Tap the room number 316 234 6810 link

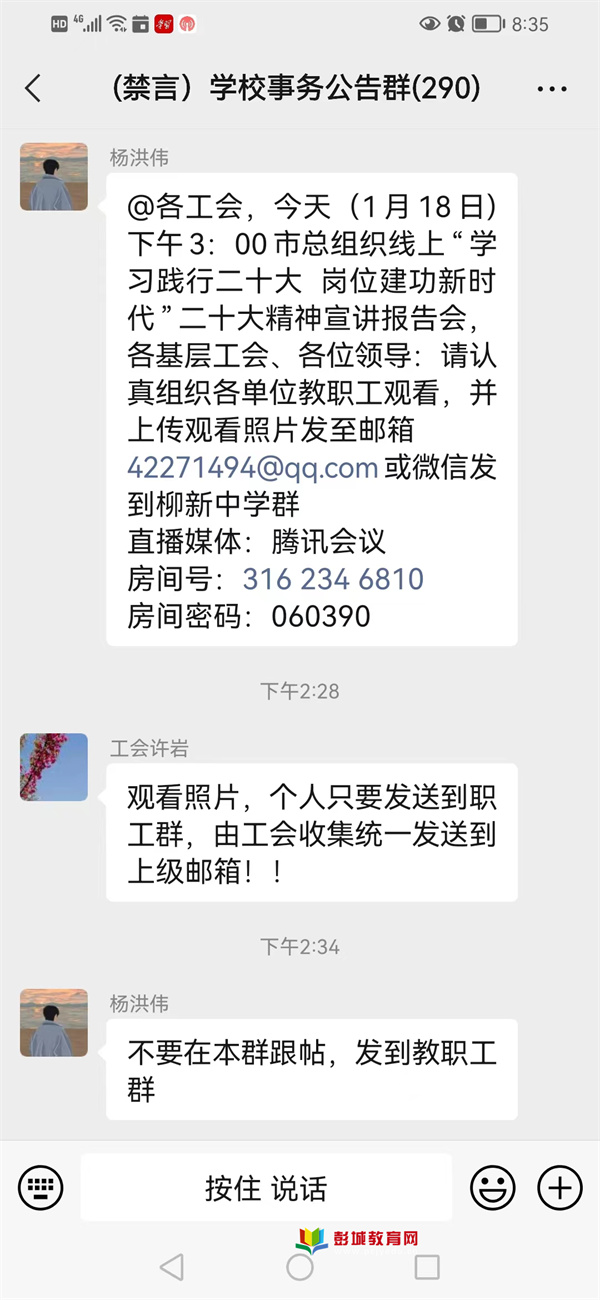pos(333,578)
